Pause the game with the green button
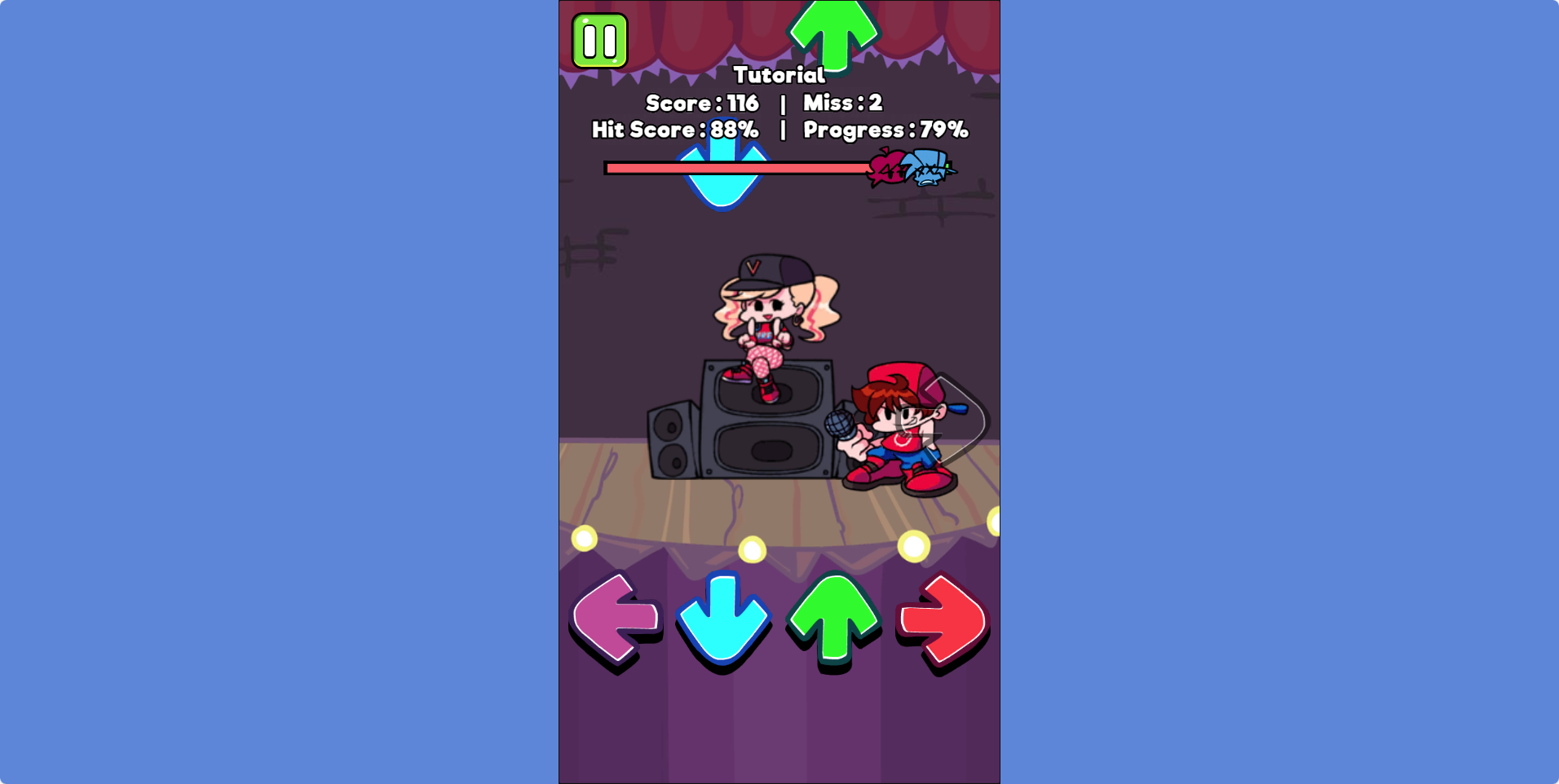1559x784 pixels. click(600, 41)
